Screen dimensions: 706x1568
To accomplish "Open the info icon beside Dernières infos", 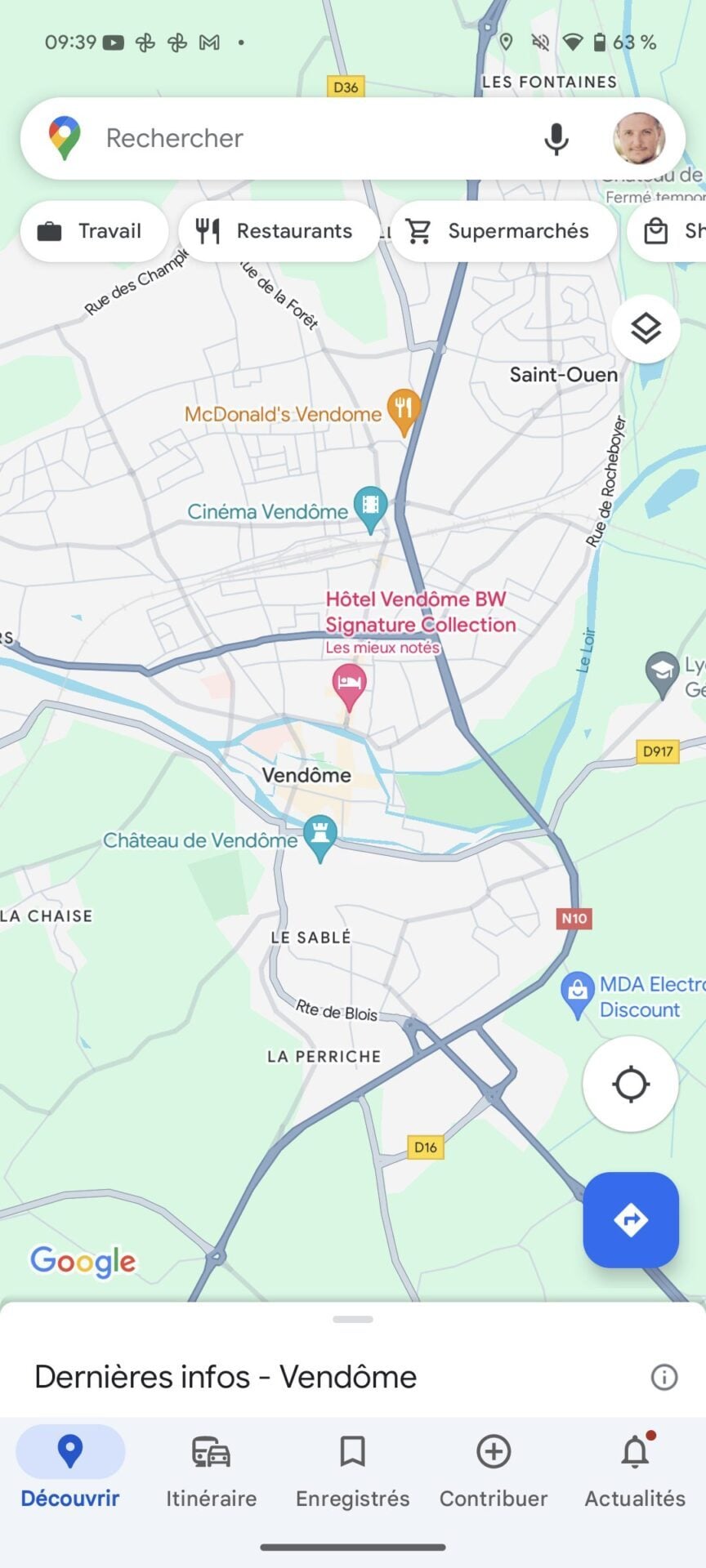I will [664, 1378].
